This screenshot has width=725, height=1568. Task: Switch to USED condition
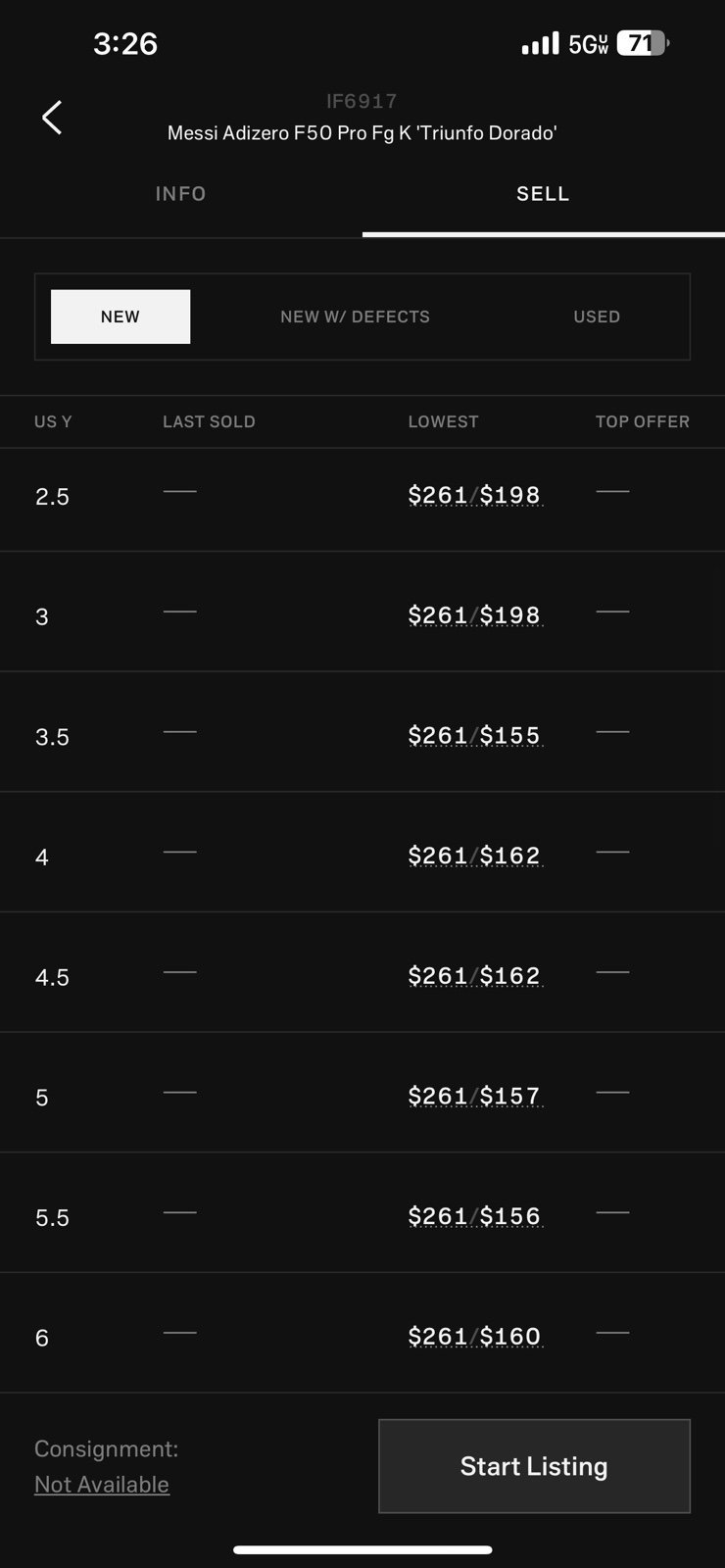point(597,317)
